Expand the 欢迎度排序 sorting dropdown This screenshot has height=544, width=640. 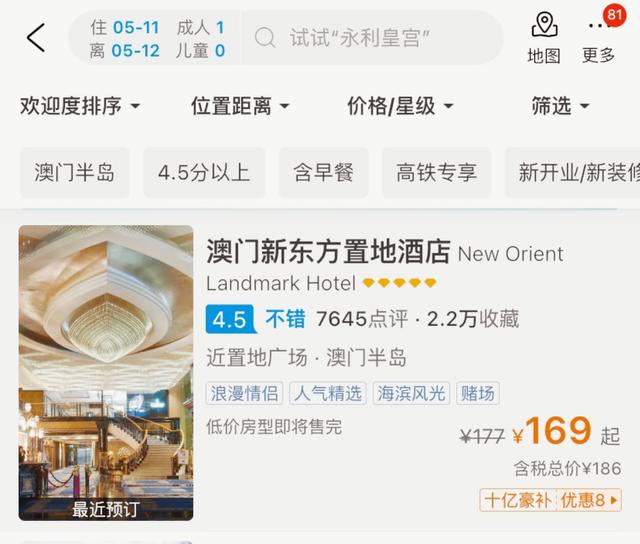pos(80,106)
